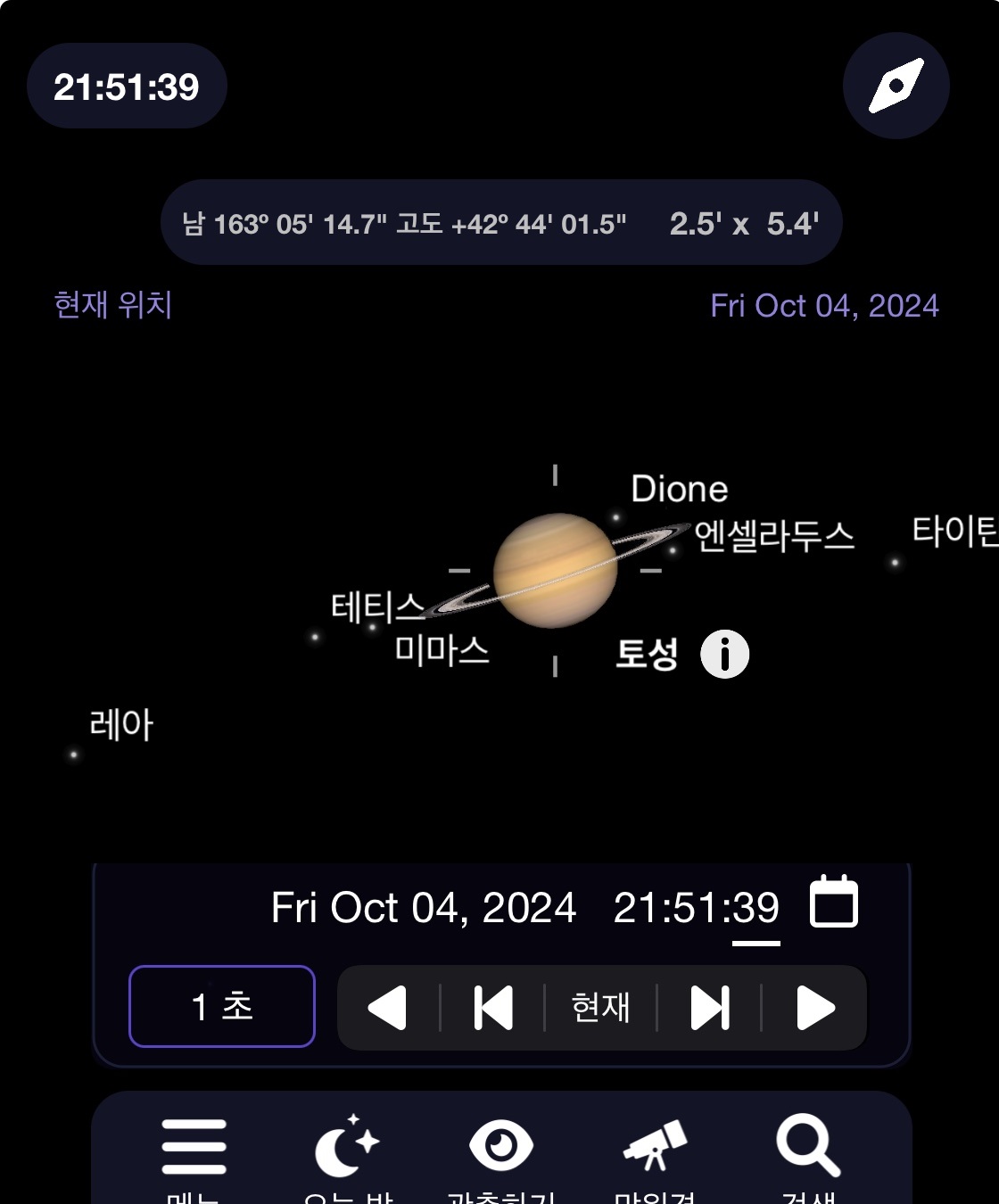Open 검색 search
This screenshot has height=1204, width=999.
click(808, 1149)
